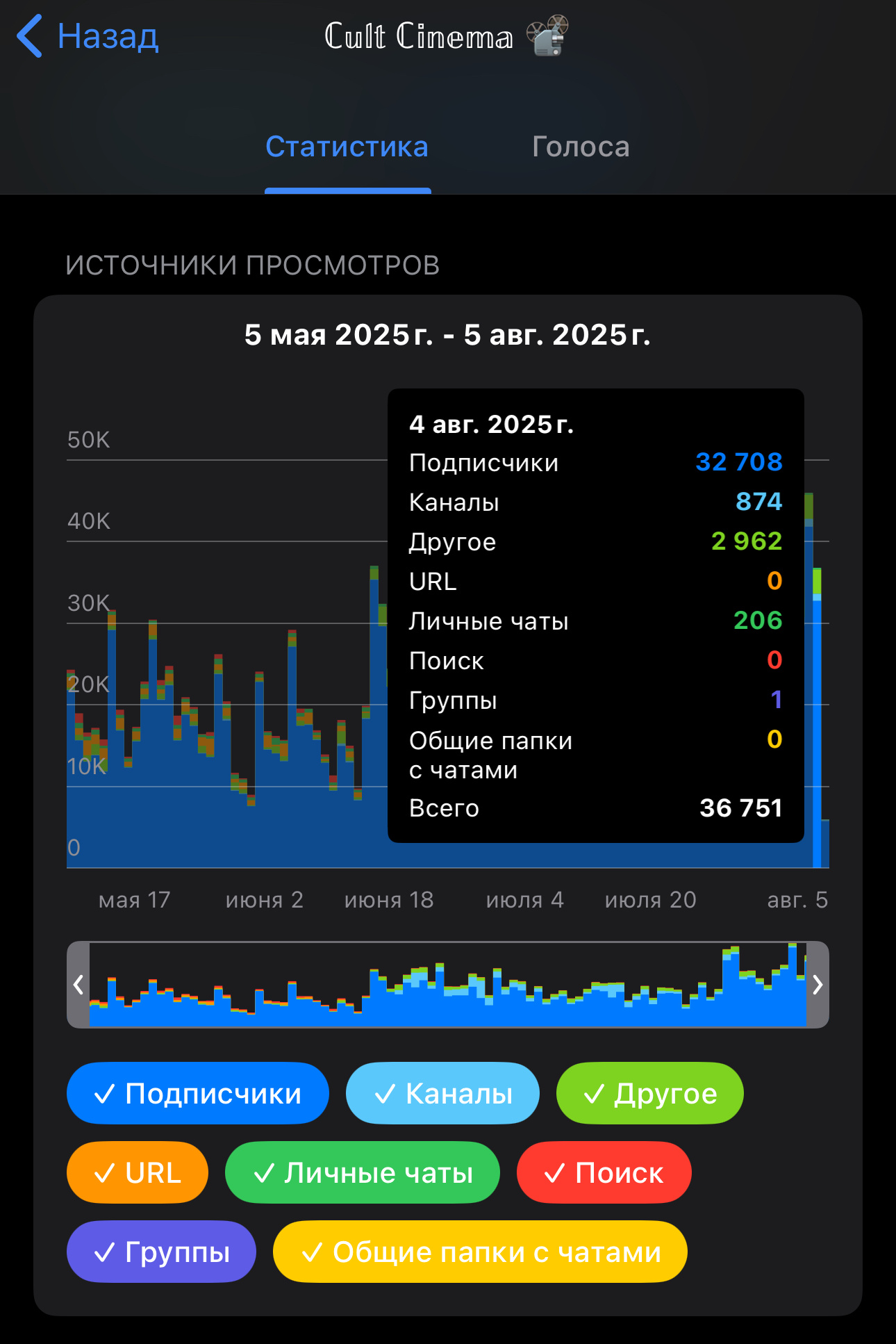
Task: Turn off the Поиск source chip
Action: click(x=604, y=1172)
